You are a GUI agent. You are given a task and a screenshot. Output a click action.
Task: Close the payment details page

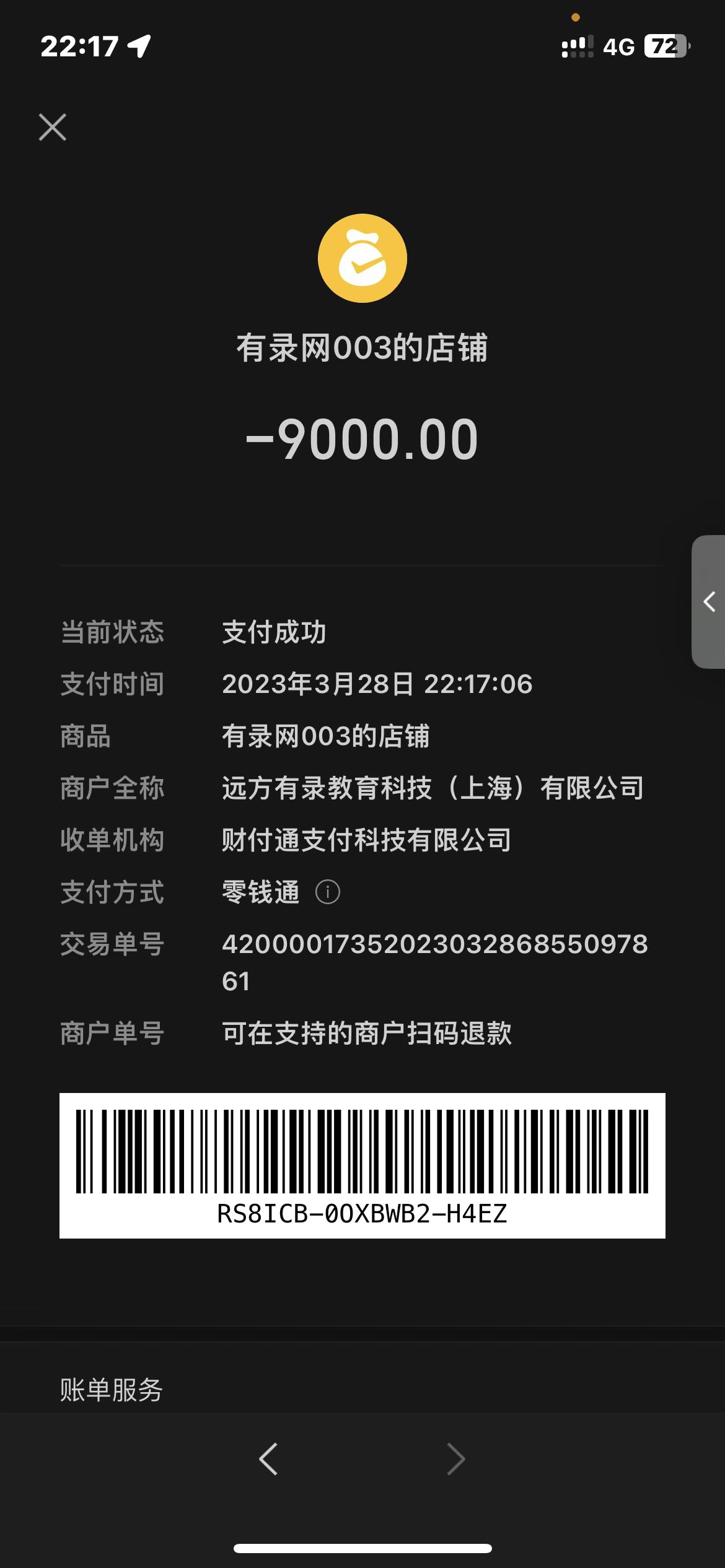(53, 128)
